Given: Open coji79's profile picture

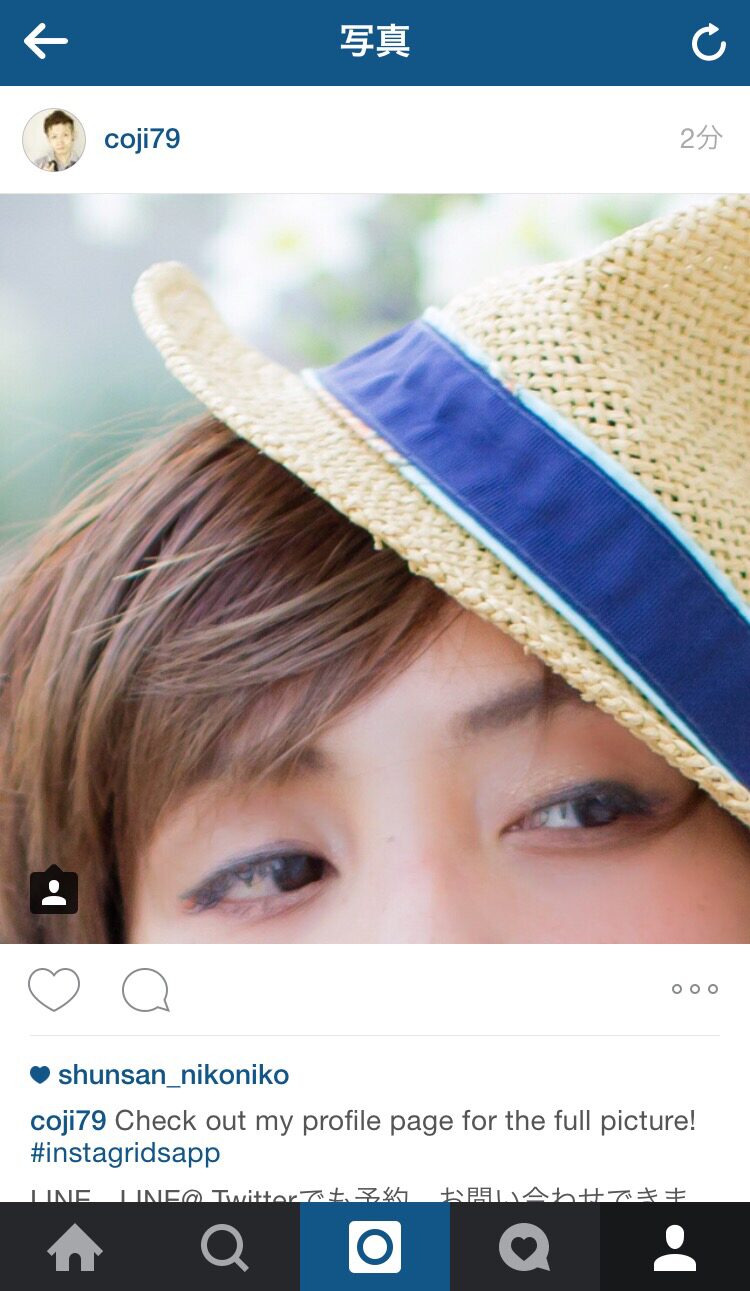Looking at the screenshot, I should pyautogui.click(x=54, y=140).
